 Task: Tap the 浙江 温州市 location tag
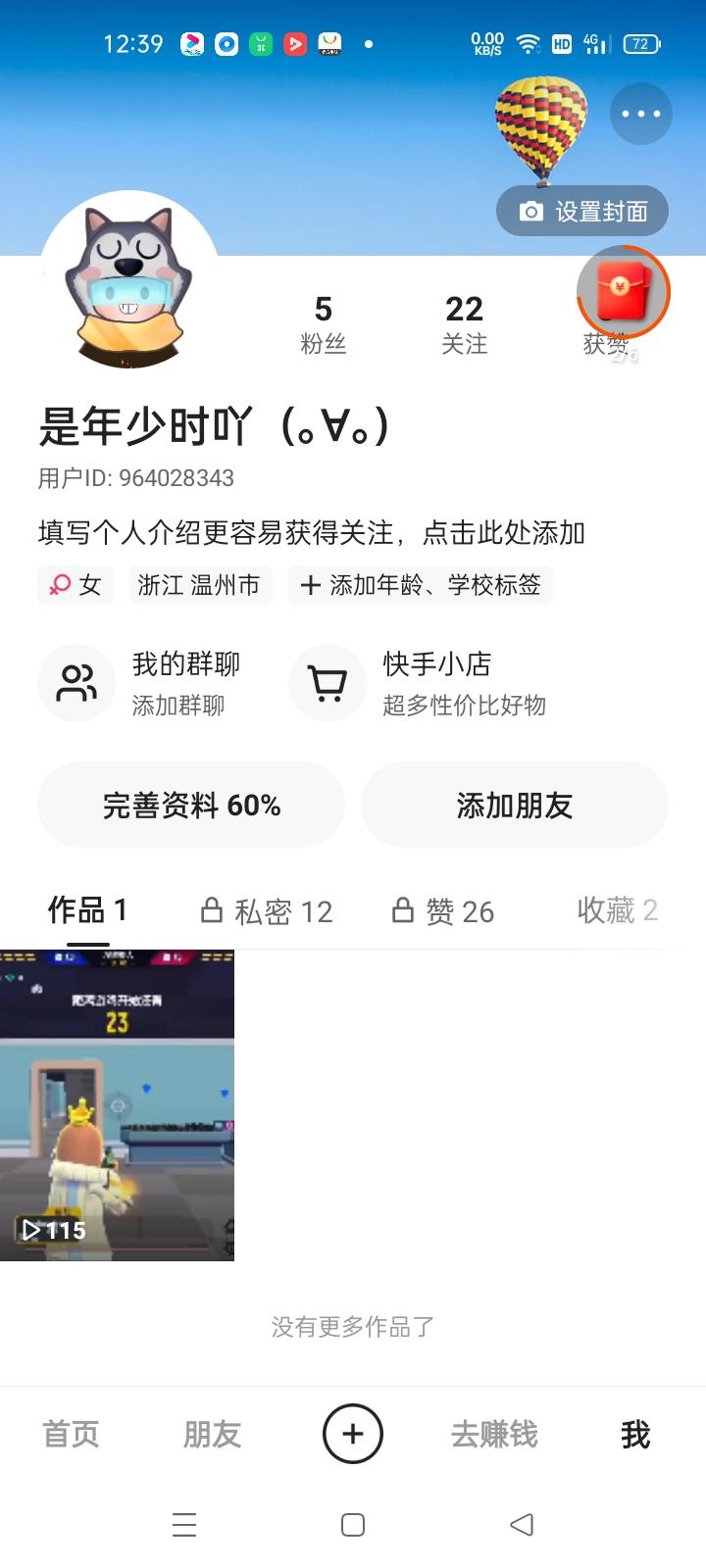[x=199, y=585]
